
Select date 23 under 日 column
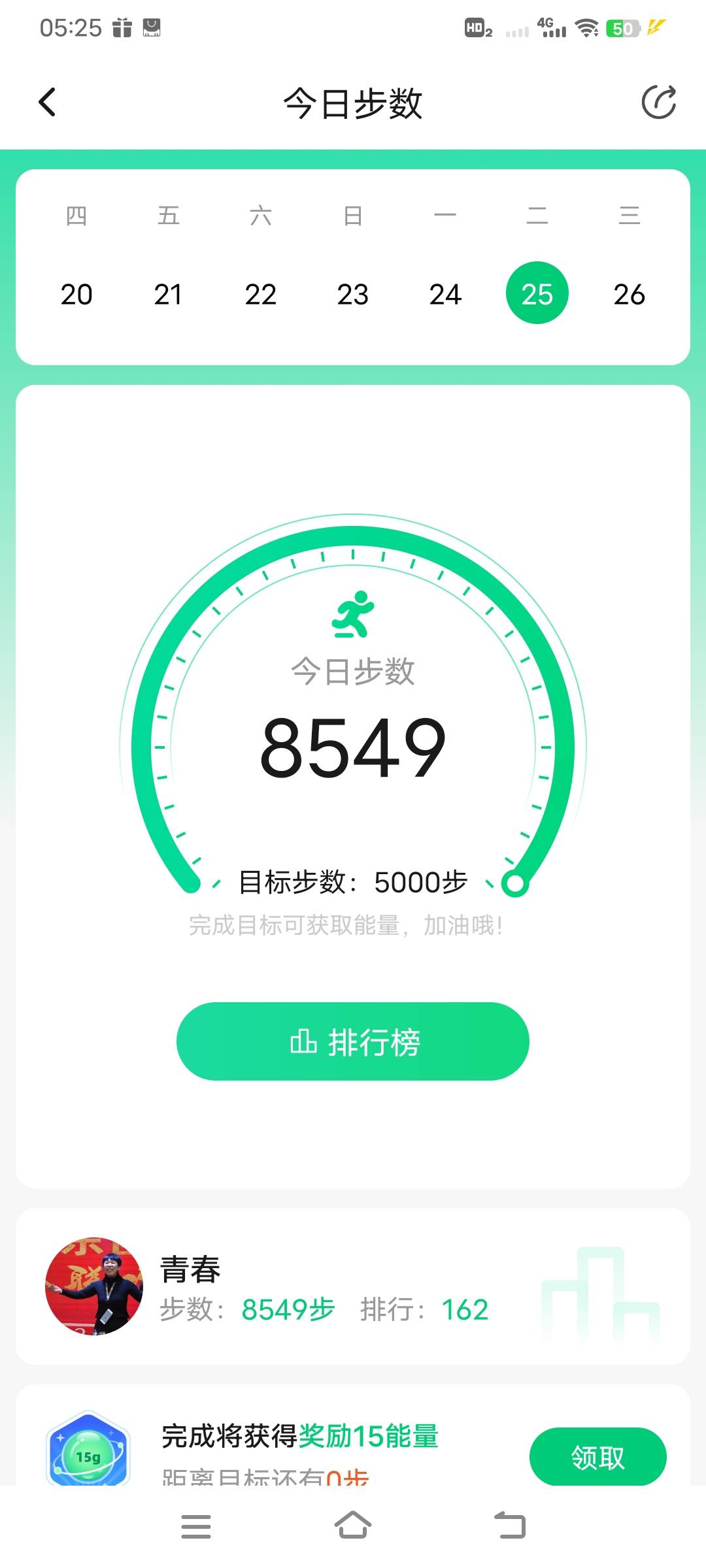pyautogui.click(x=353, y=295)
